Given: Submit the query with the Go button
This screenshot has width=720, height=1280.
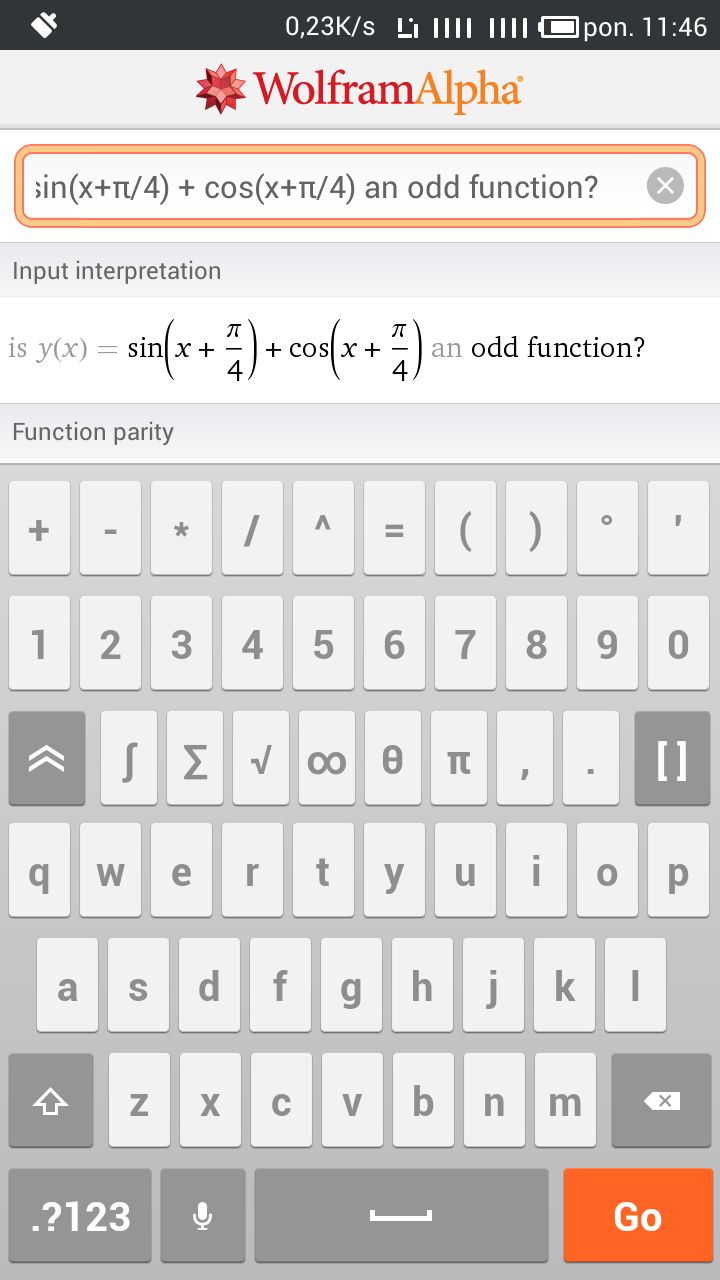Looking at the screenshot, I should tap(638, 1216).
